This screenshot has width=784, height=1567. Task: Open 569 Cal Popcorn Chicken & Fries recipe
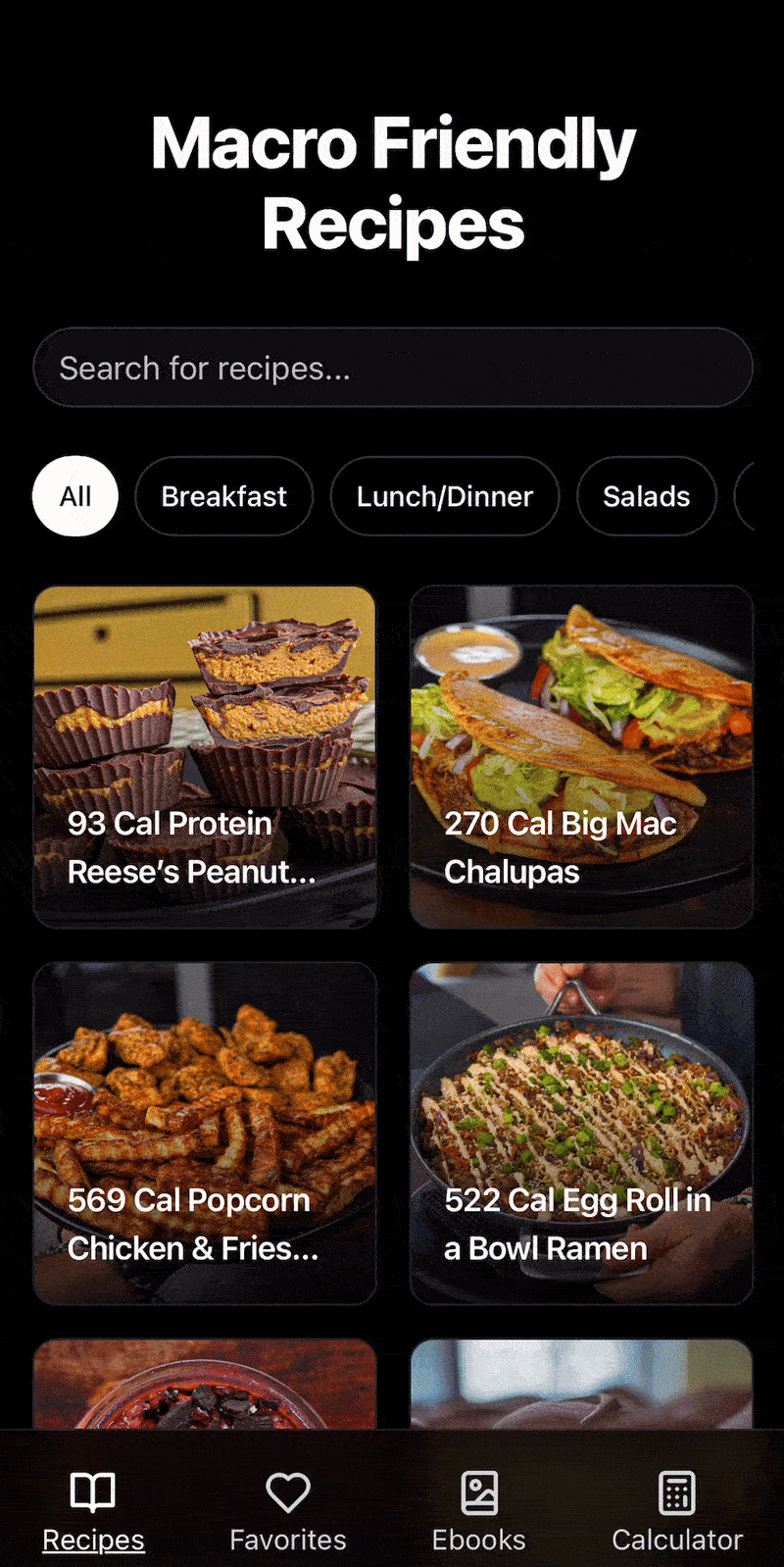[x=205, y=1133]
